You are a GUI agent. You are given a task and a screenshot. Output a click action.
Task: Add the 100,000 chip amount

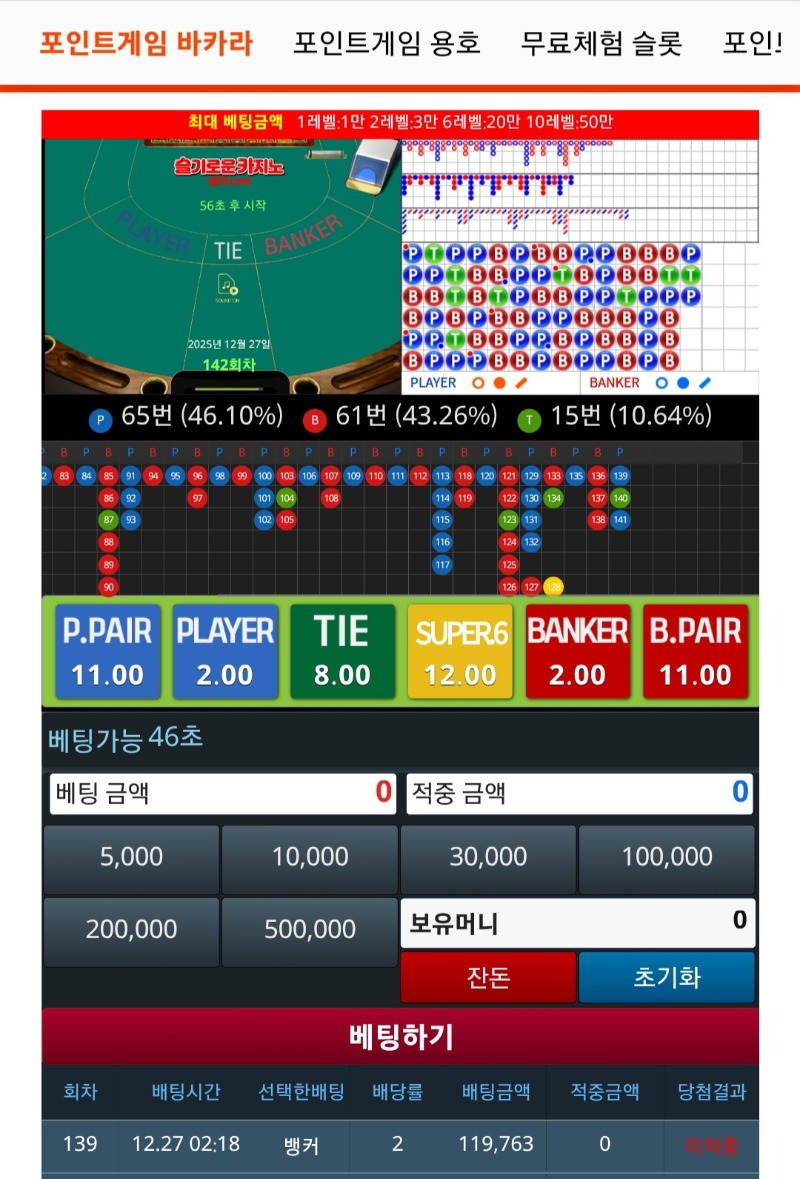(667, 857)
